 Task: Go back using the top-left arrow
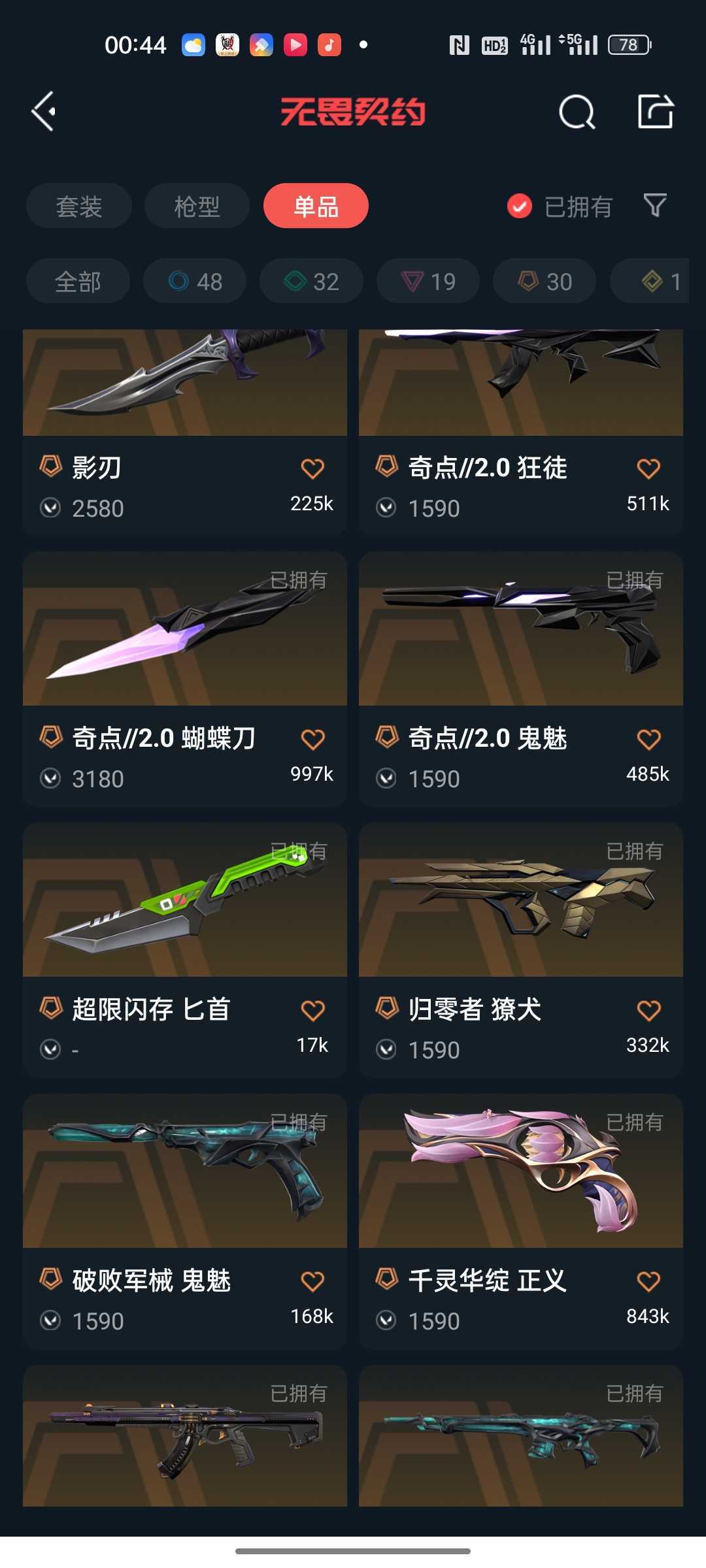click(44, 111)
